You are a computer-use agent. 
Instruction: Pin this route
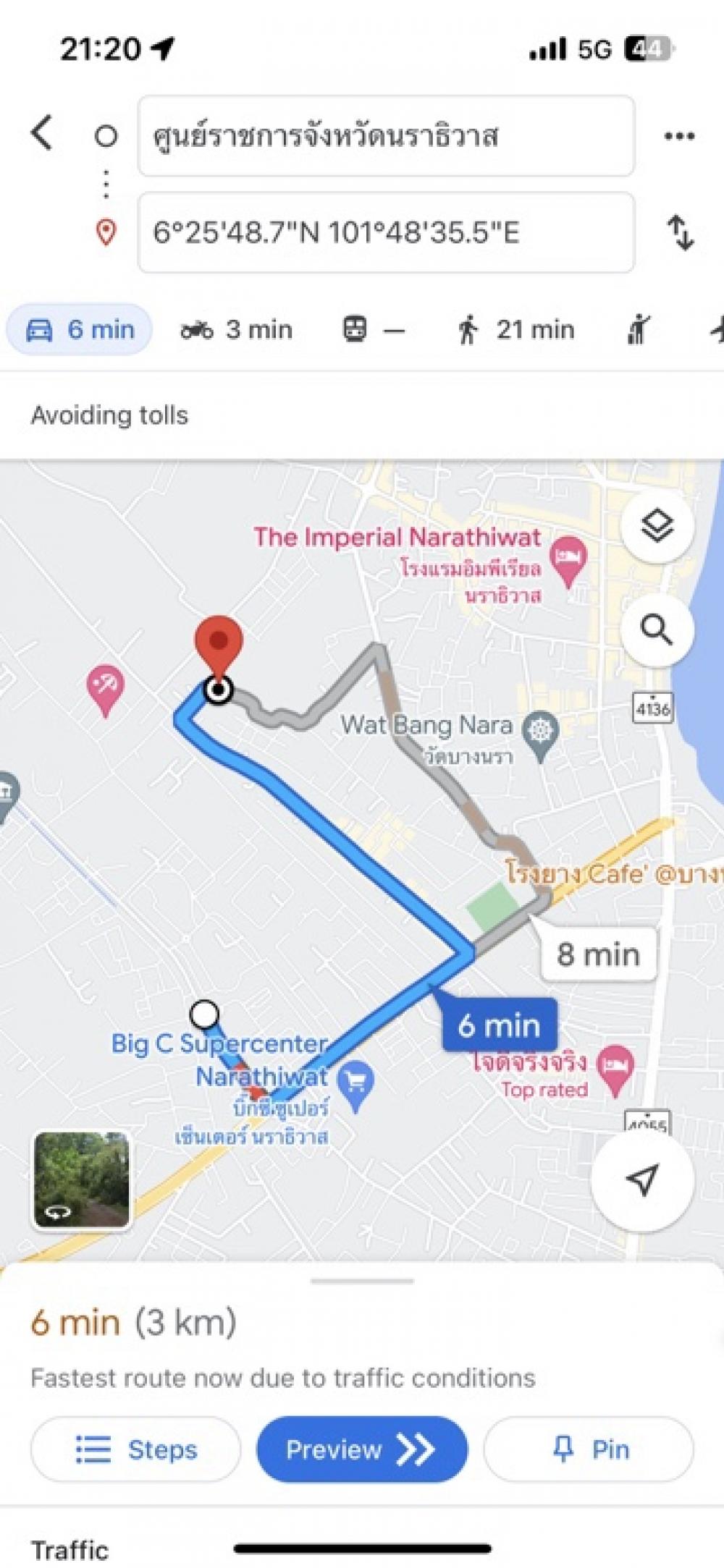589,1450
